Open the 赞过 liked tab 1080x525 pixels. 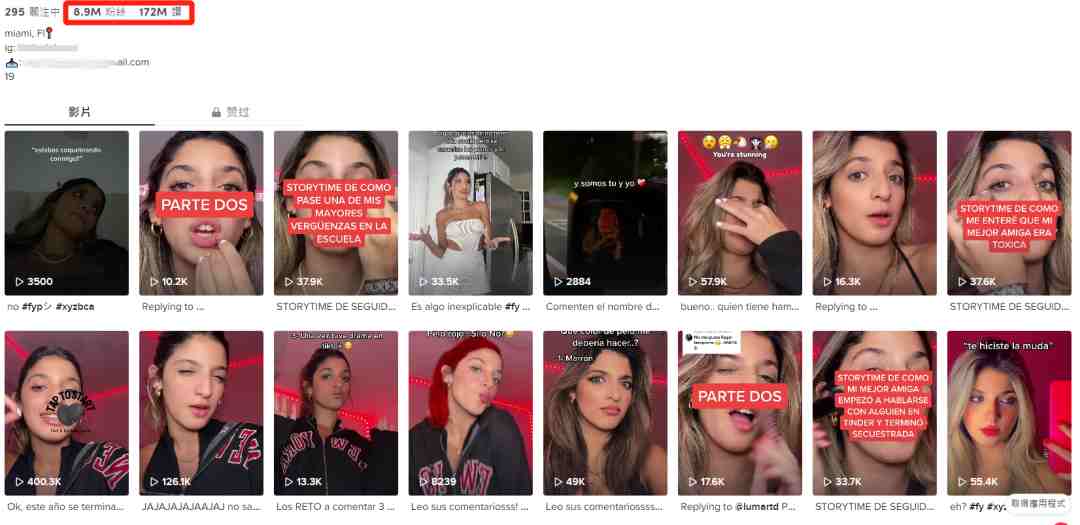pos(230,112)
